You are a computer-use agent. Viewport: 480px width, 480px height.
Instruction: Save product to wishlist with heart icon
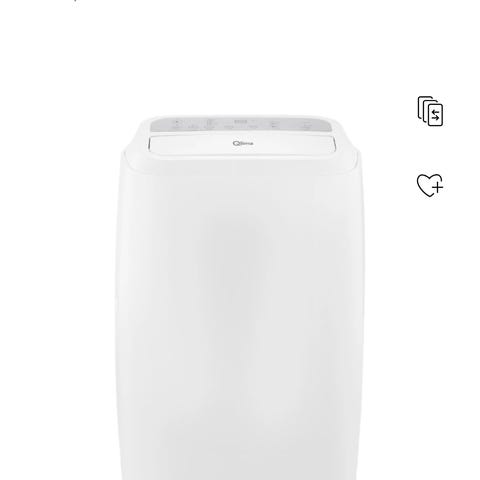click(x=430, y=185)
